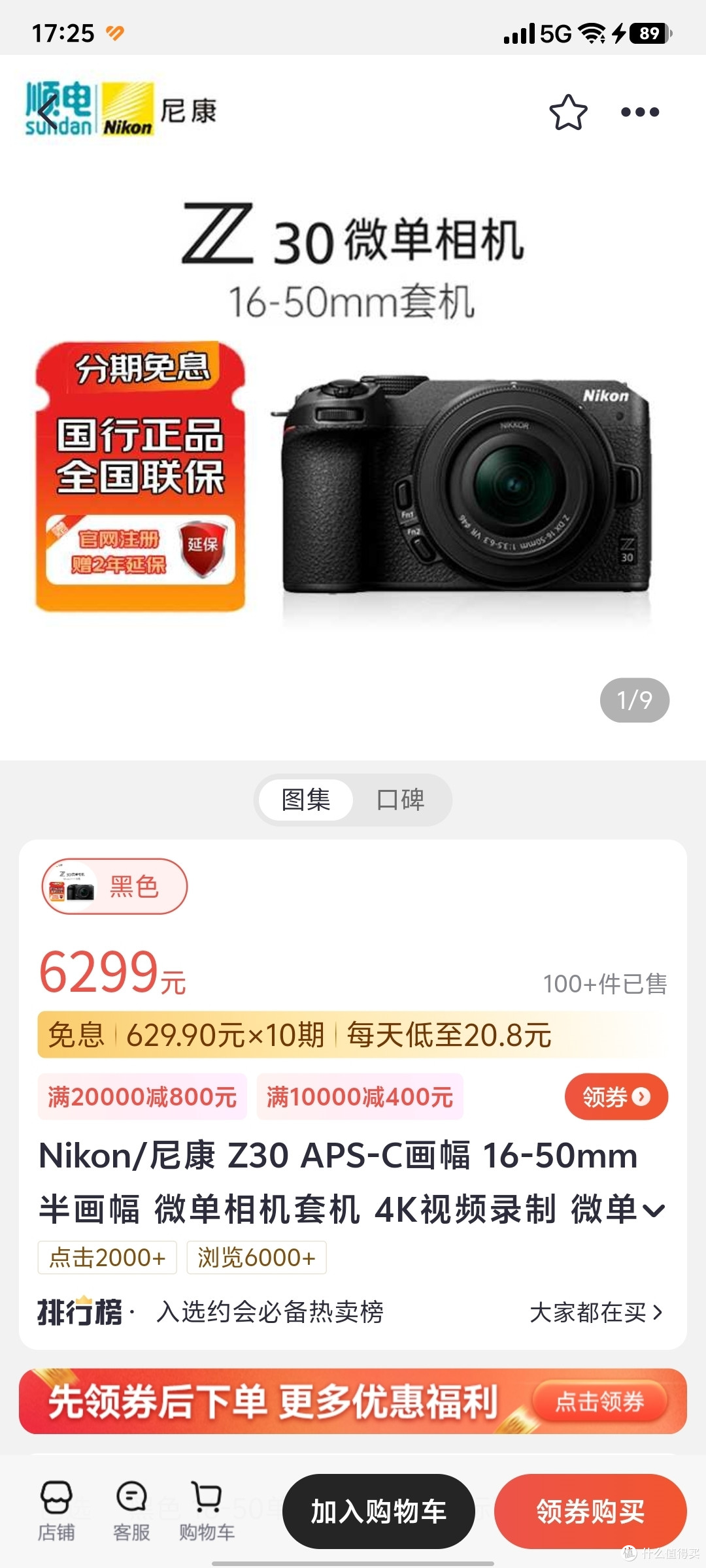
Task: Tap the 领券购买 button
Action: (590, 1510)
